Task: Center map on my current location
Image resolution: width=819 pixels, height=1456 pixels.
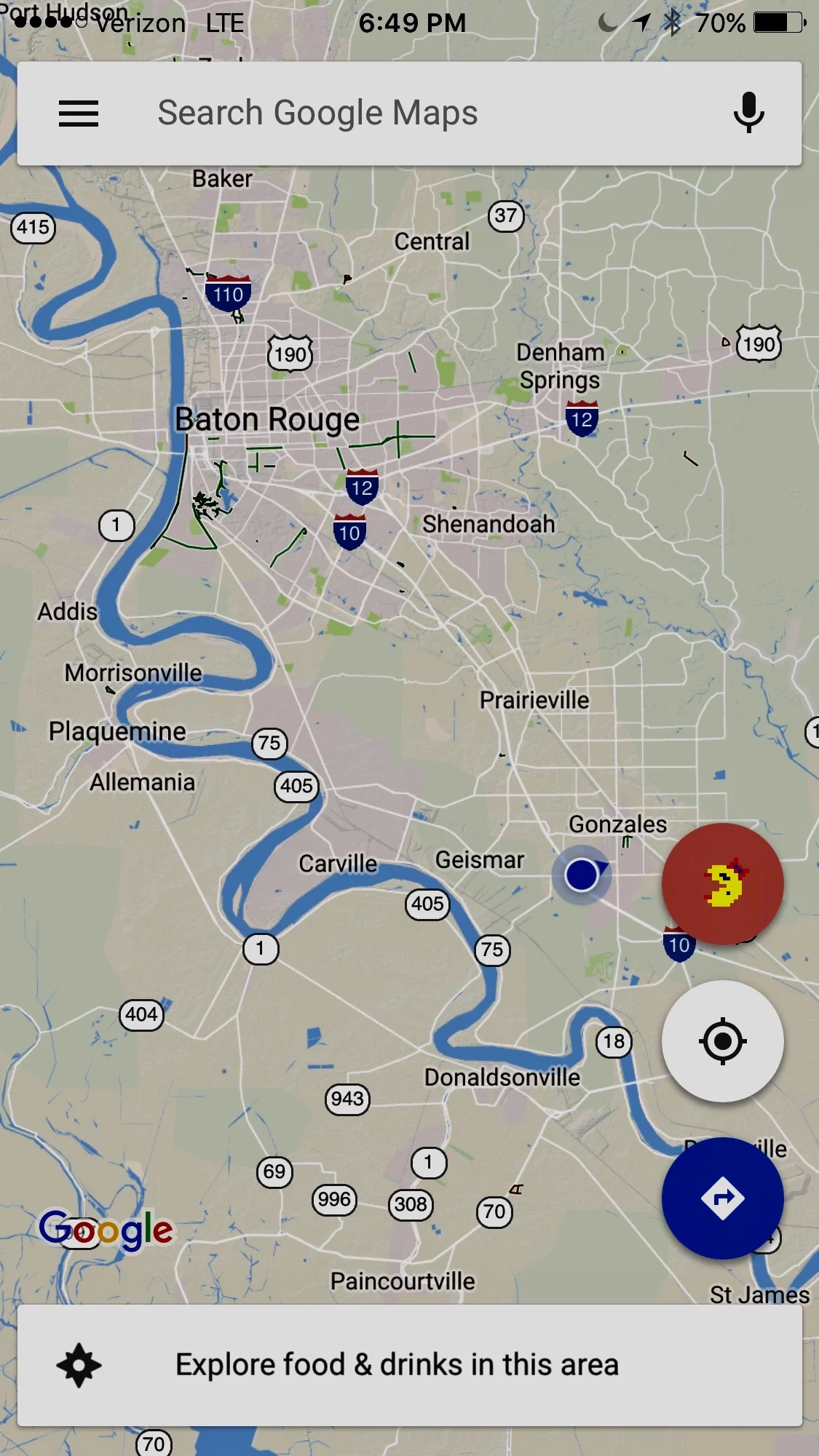Action: pos(723,1041)
